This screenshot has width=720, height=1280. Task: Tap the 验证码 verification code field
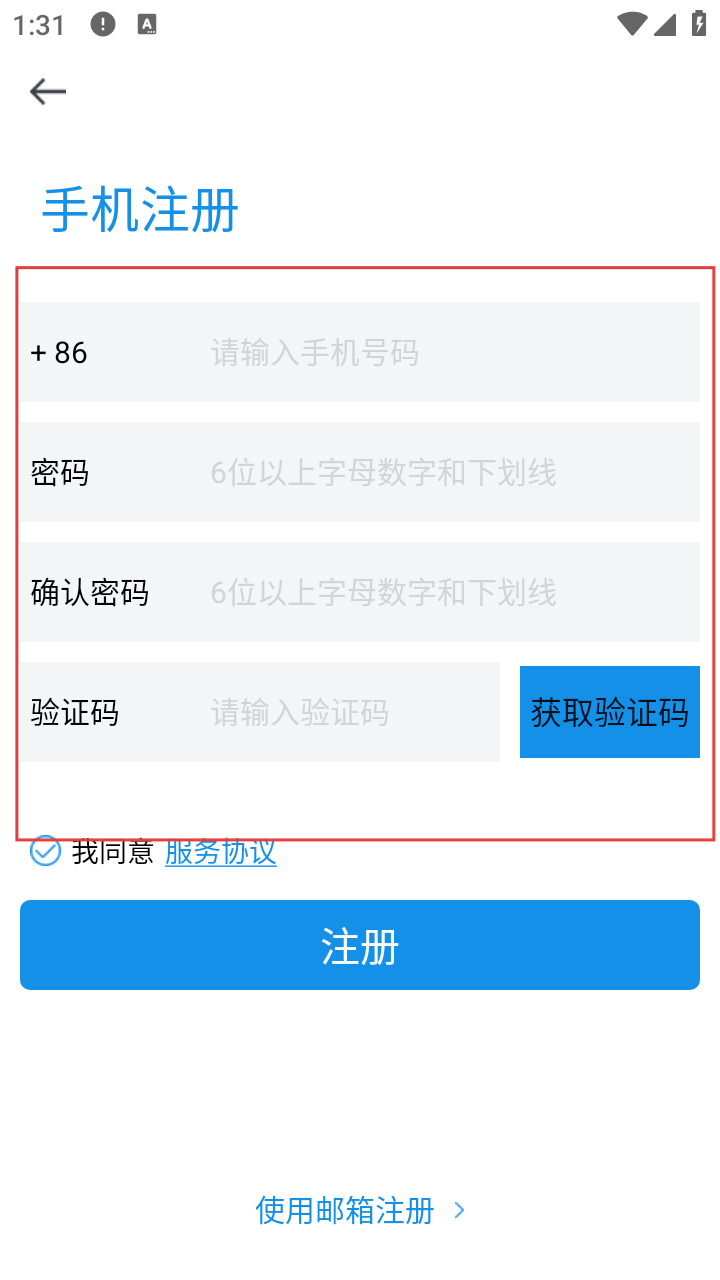(x=350, y=712)
